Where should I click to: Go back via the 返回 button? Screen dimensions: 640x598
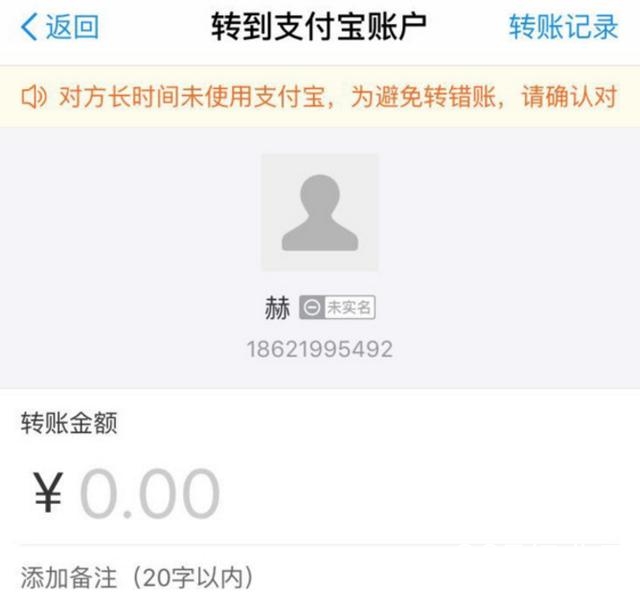click(x=60, y=27)
